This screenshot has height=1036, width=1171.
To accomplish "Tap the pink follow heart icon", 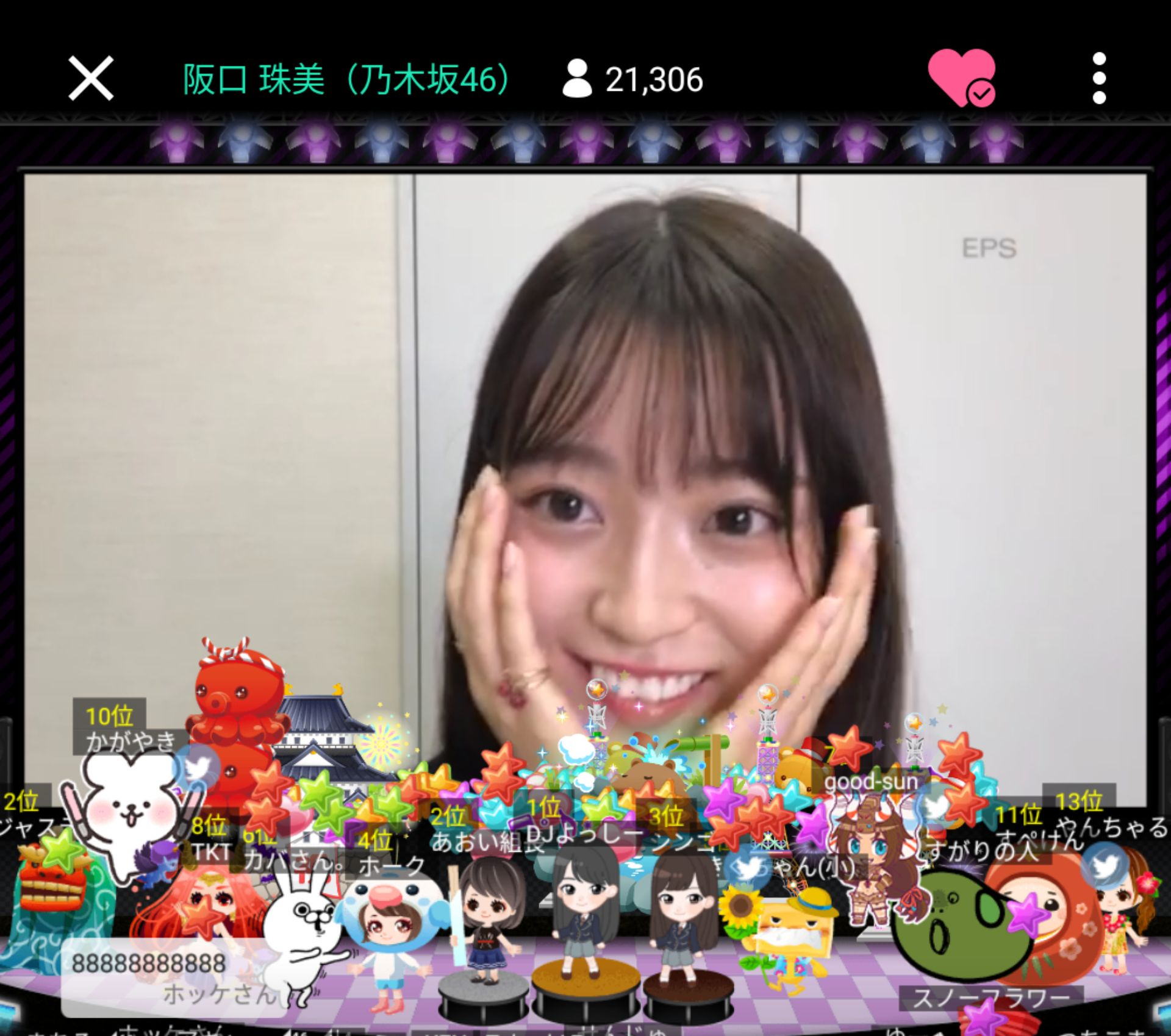I will [x=962, y=78].
